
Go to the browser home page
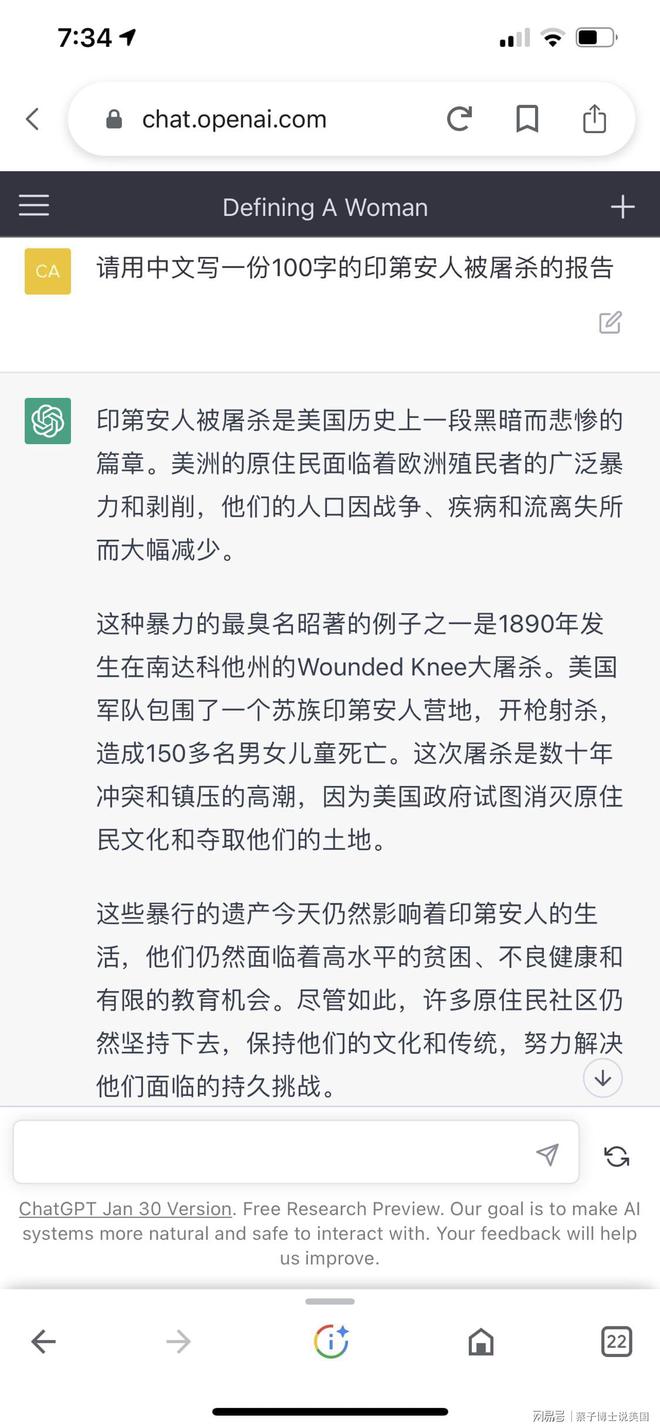tap(481, 1341)
